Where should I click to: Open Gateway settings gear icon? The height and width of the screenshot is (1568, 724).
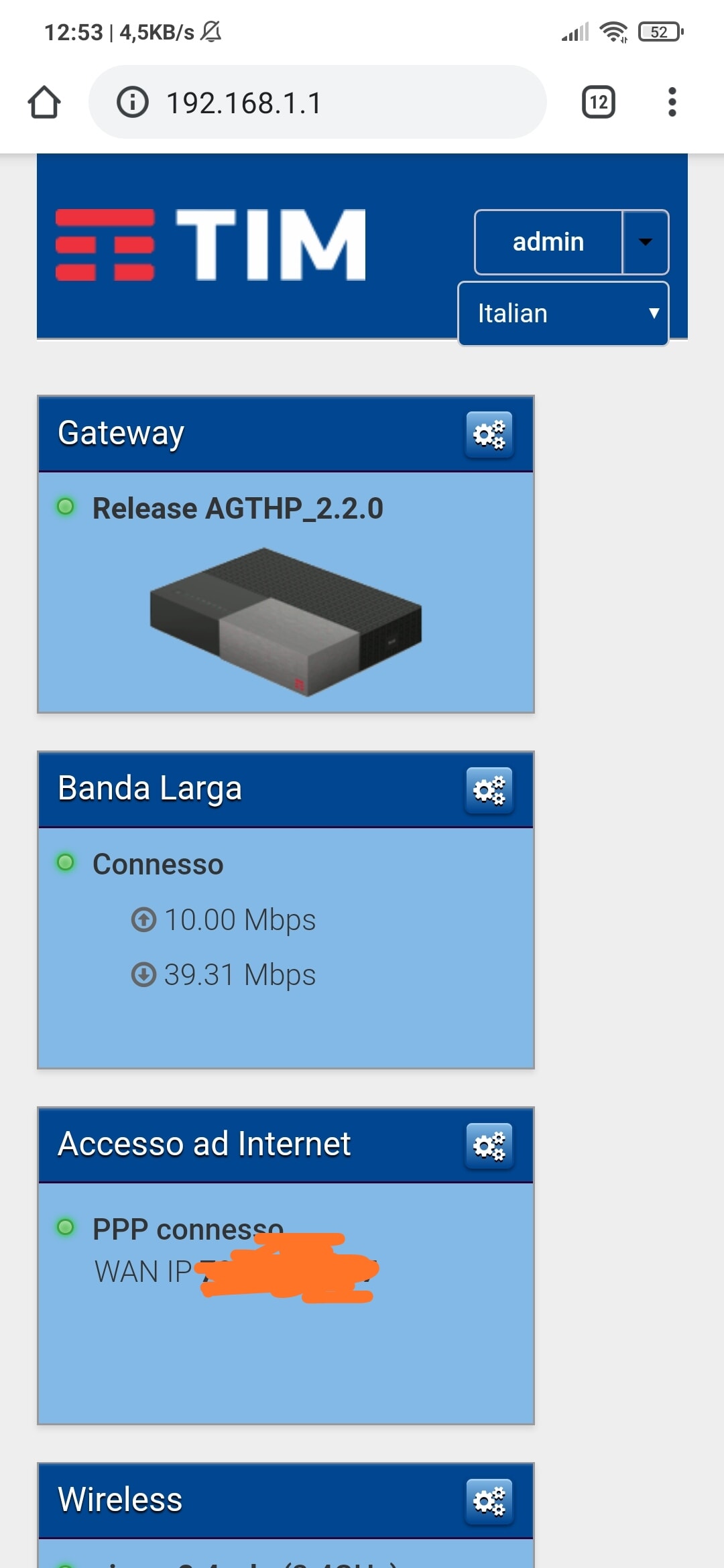(490, 434)
